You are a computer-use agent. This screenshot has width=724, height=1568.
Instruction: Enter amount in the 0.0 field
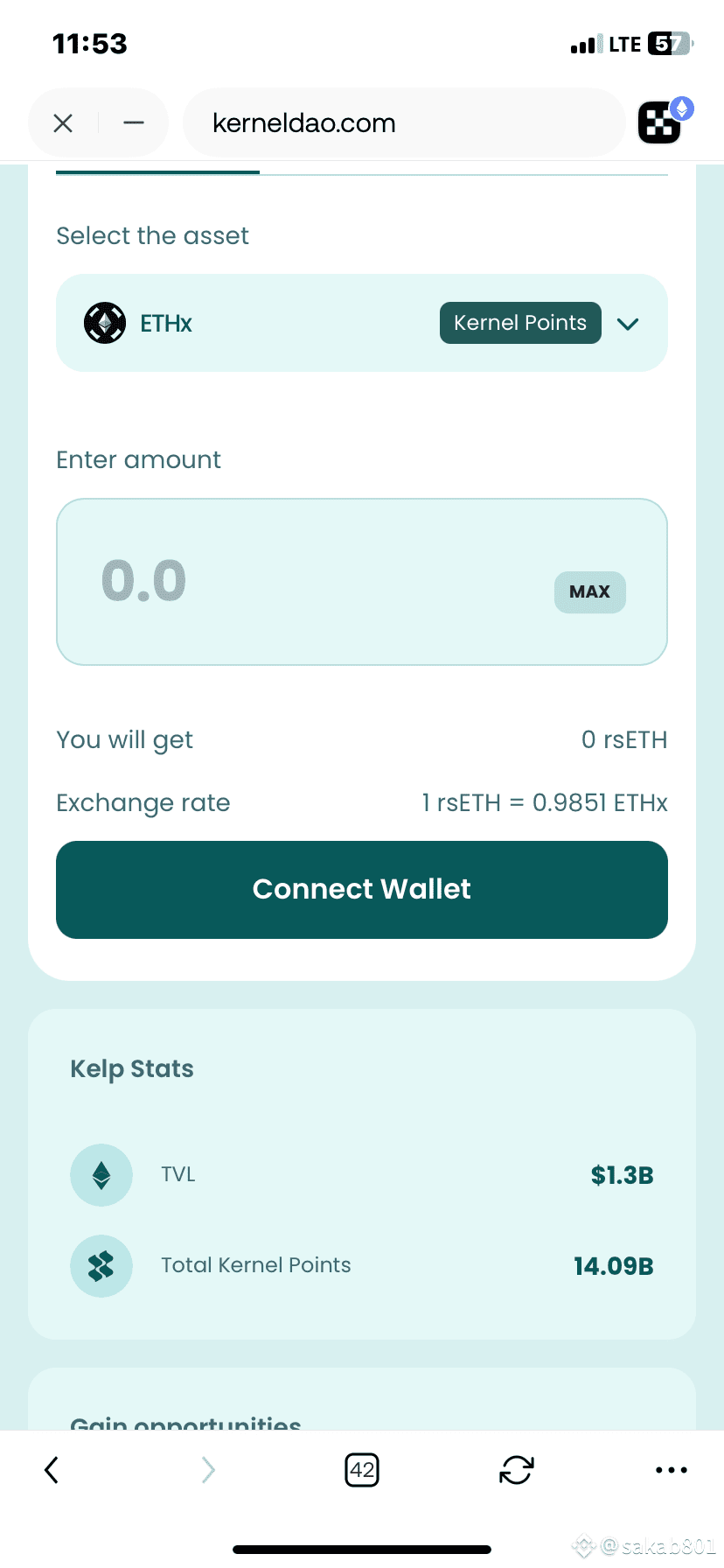click(297, 582)
